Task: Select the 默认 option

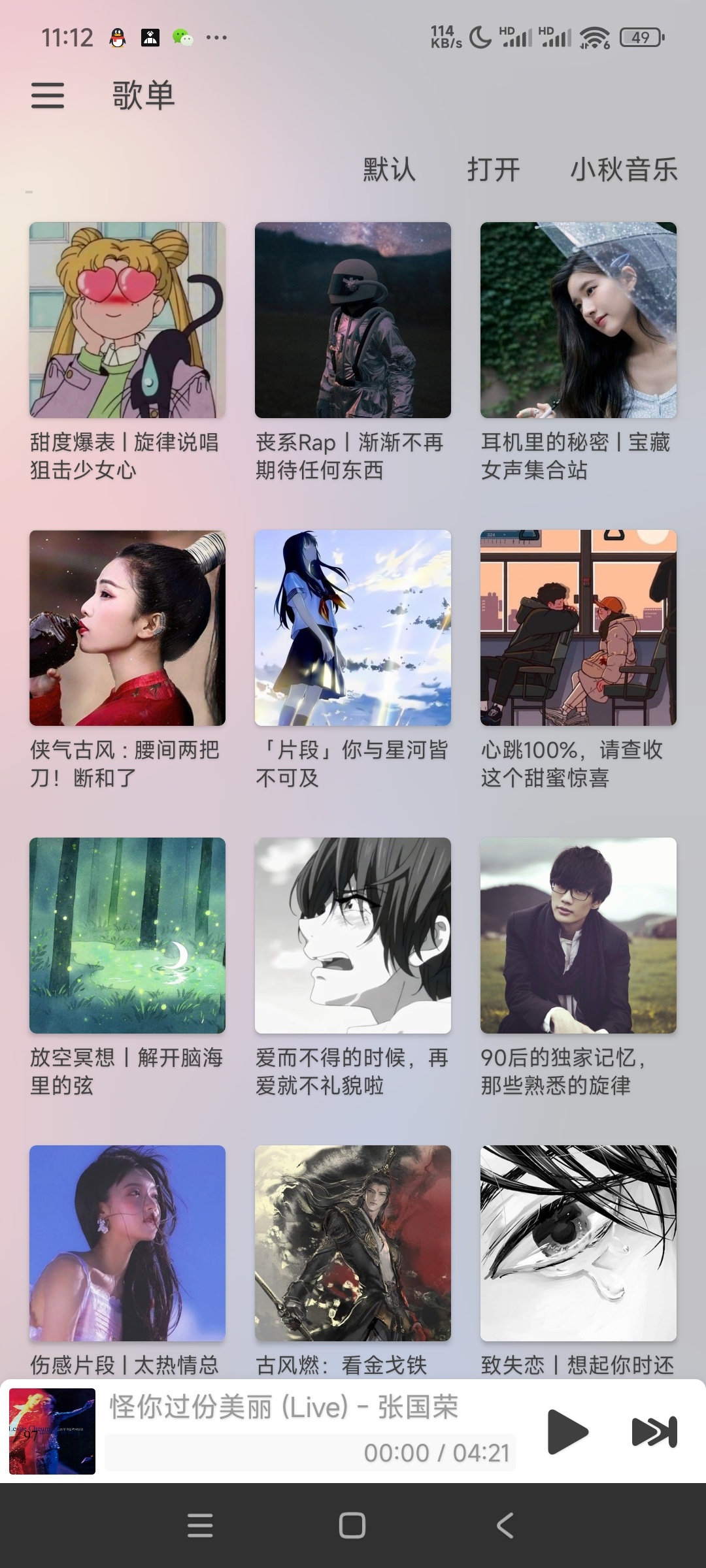Action: coord(389,169)
